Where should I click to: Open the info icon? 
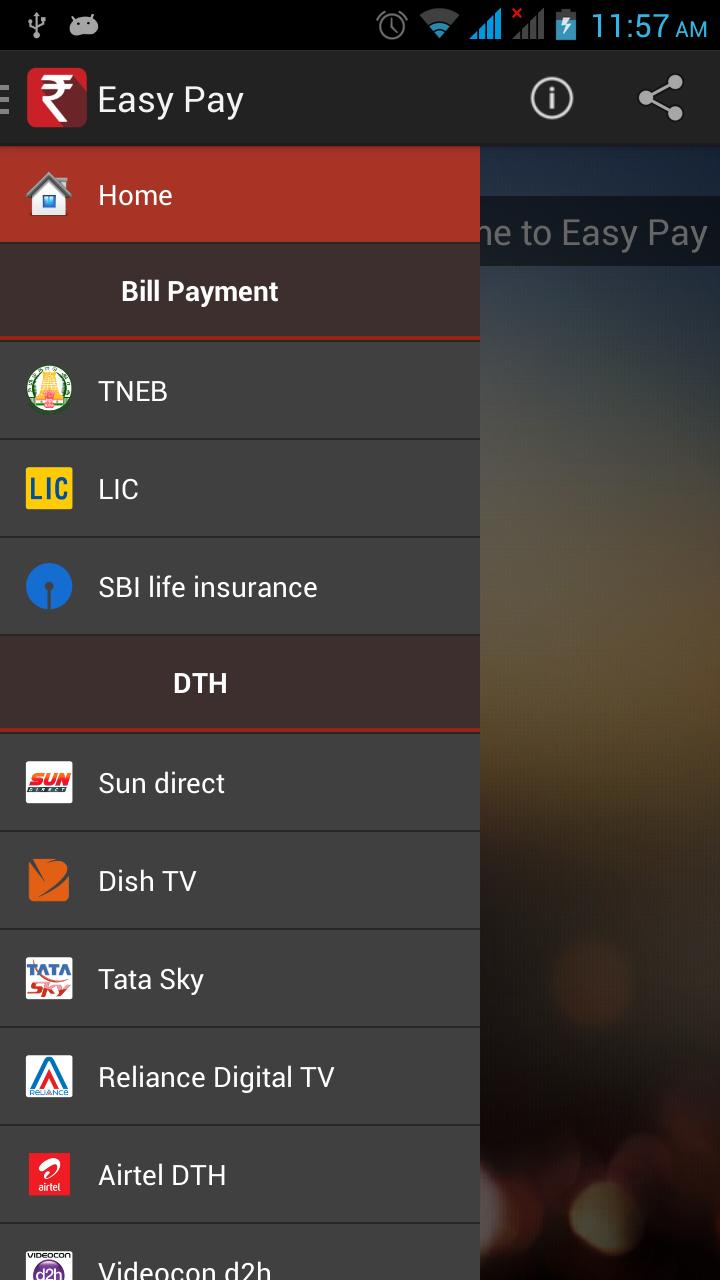551,99
